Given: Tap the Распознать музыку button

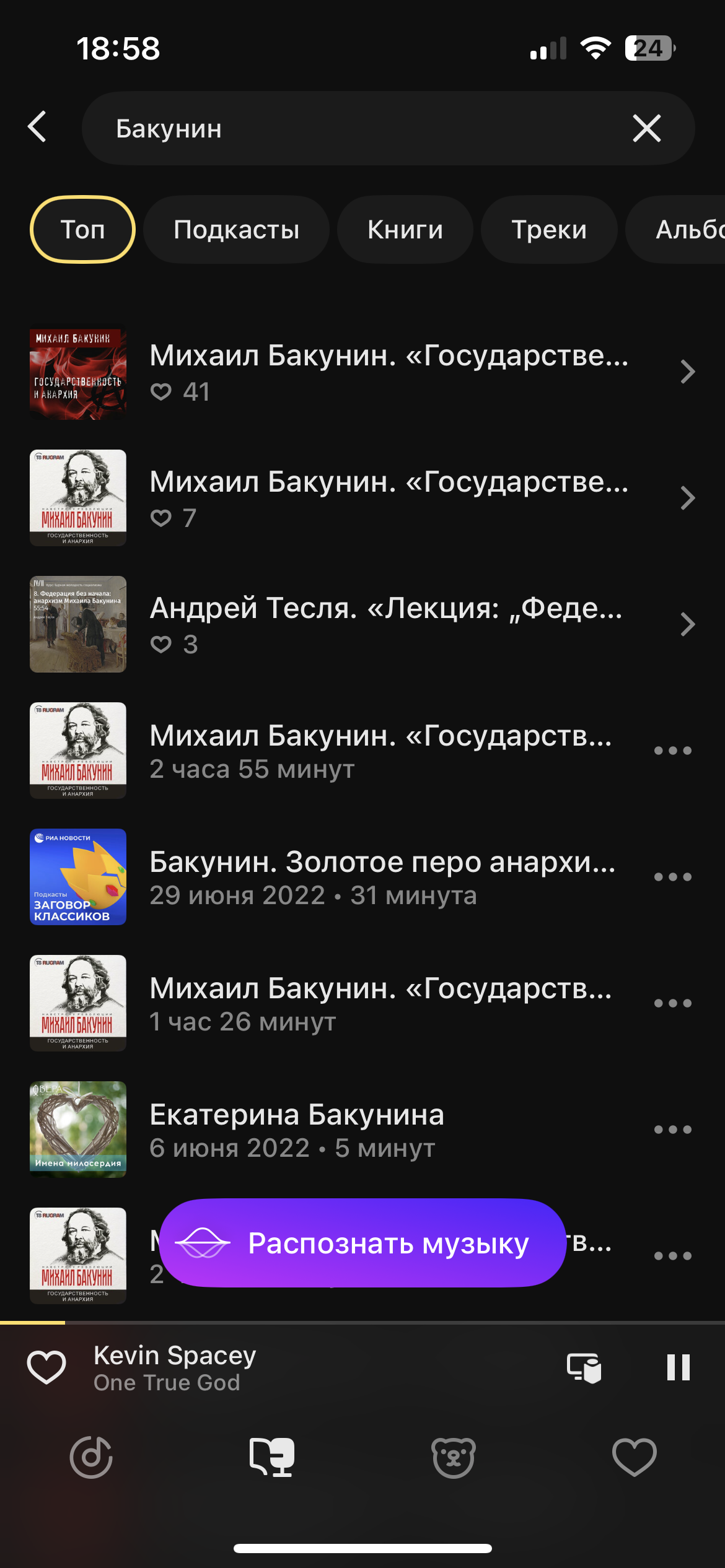Looking at the screenshot, I should click(x=362, y=1243).
